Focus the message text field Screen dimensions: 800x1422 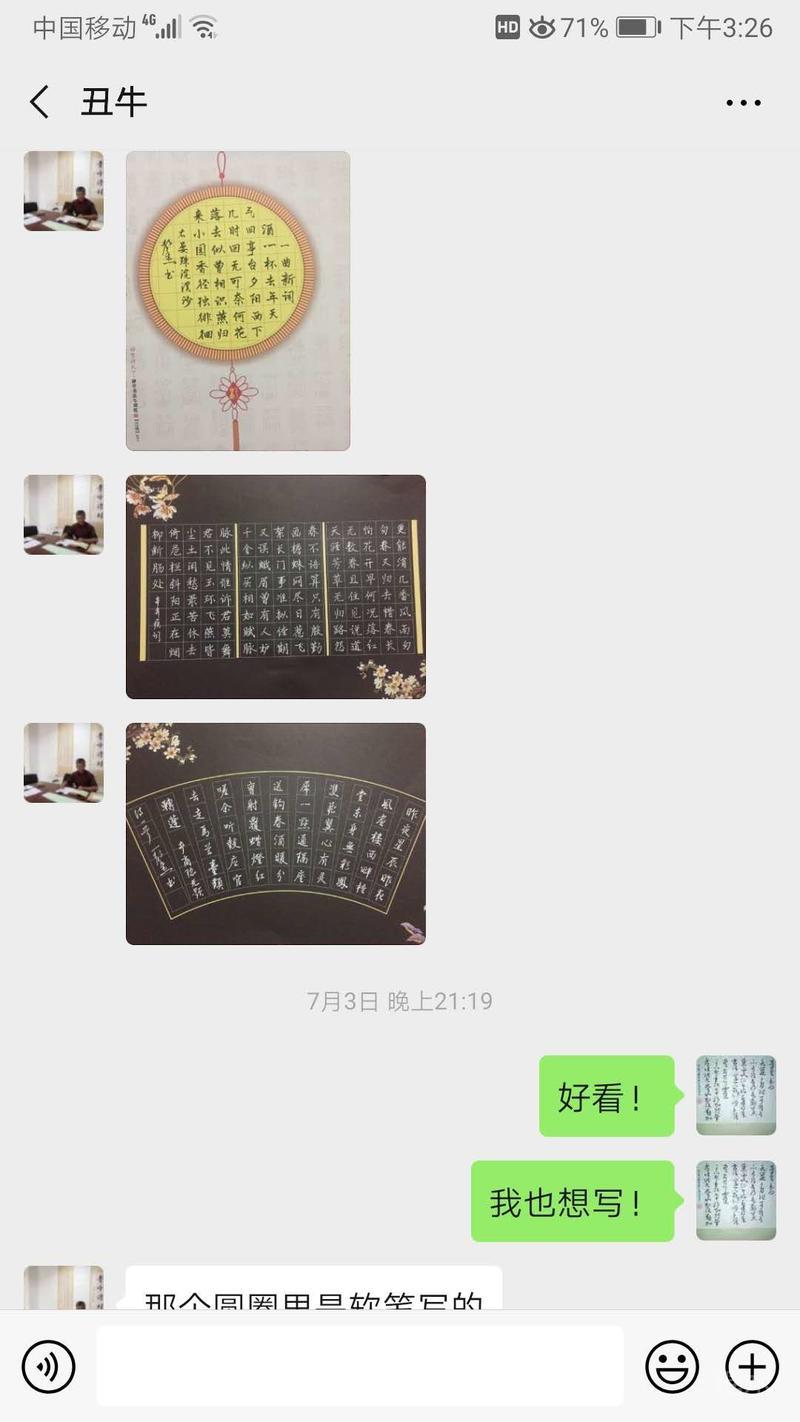pyautogui.click(x=360, y=1366)
